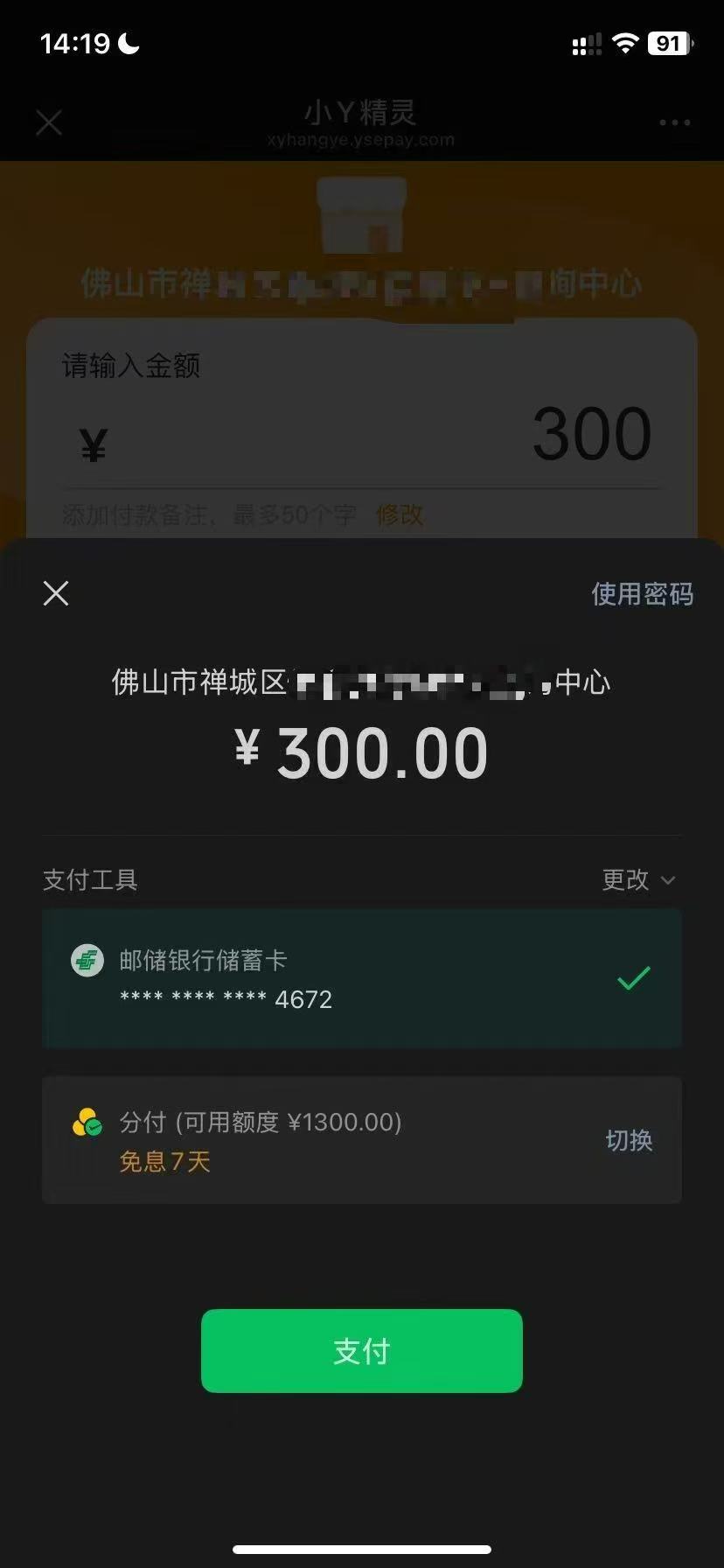Tap the green checkmark on the bank card

coord(632,977)
